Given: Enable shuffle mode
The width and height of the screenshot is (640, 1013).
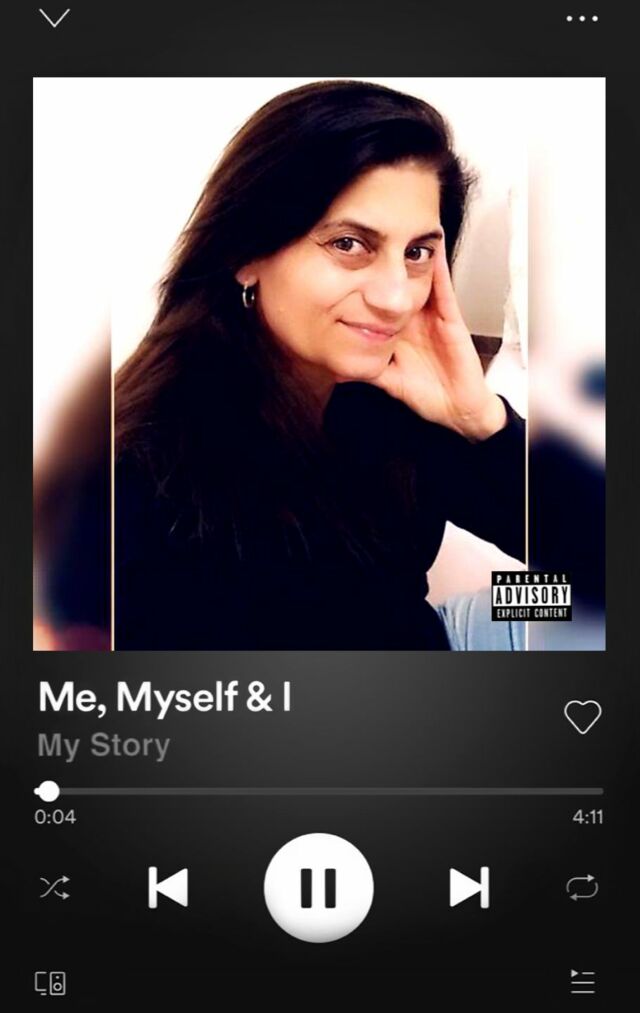Looking at the screenshot, I should click(54, 887).
